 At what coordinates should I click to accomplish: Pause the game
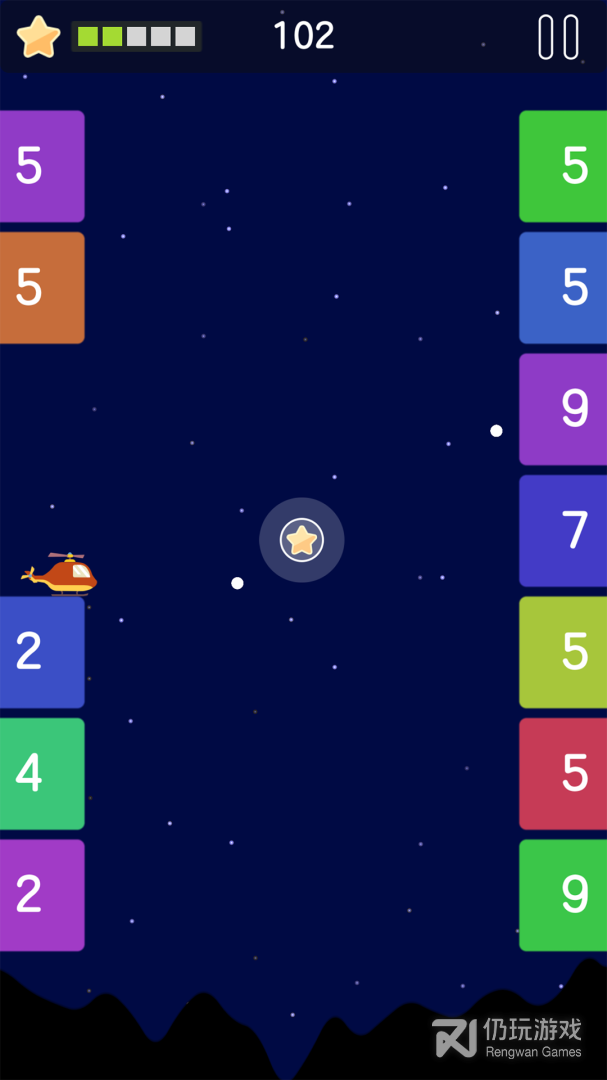558,37
